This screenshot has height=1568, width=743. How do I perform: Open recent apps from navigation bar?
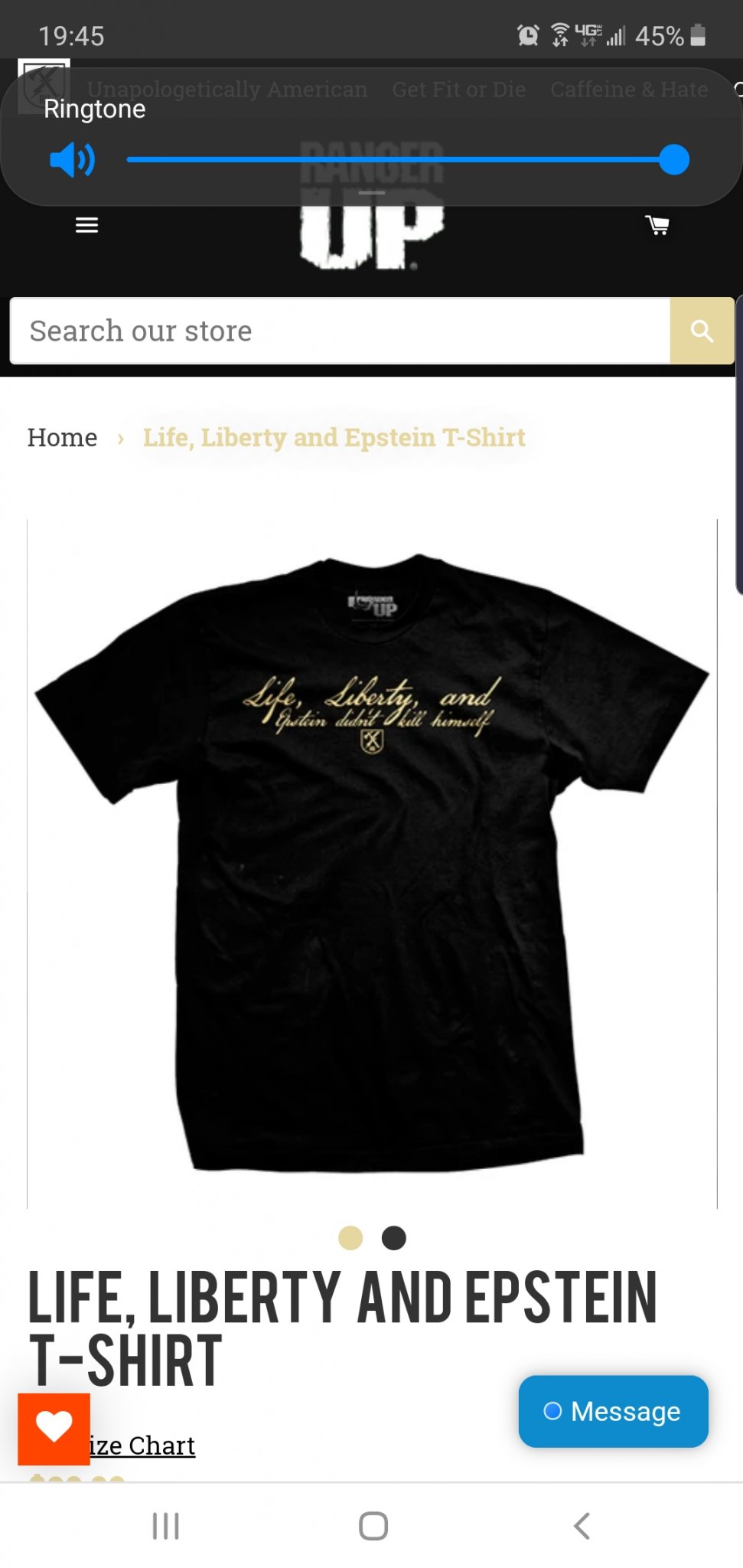click(165, 1526)
